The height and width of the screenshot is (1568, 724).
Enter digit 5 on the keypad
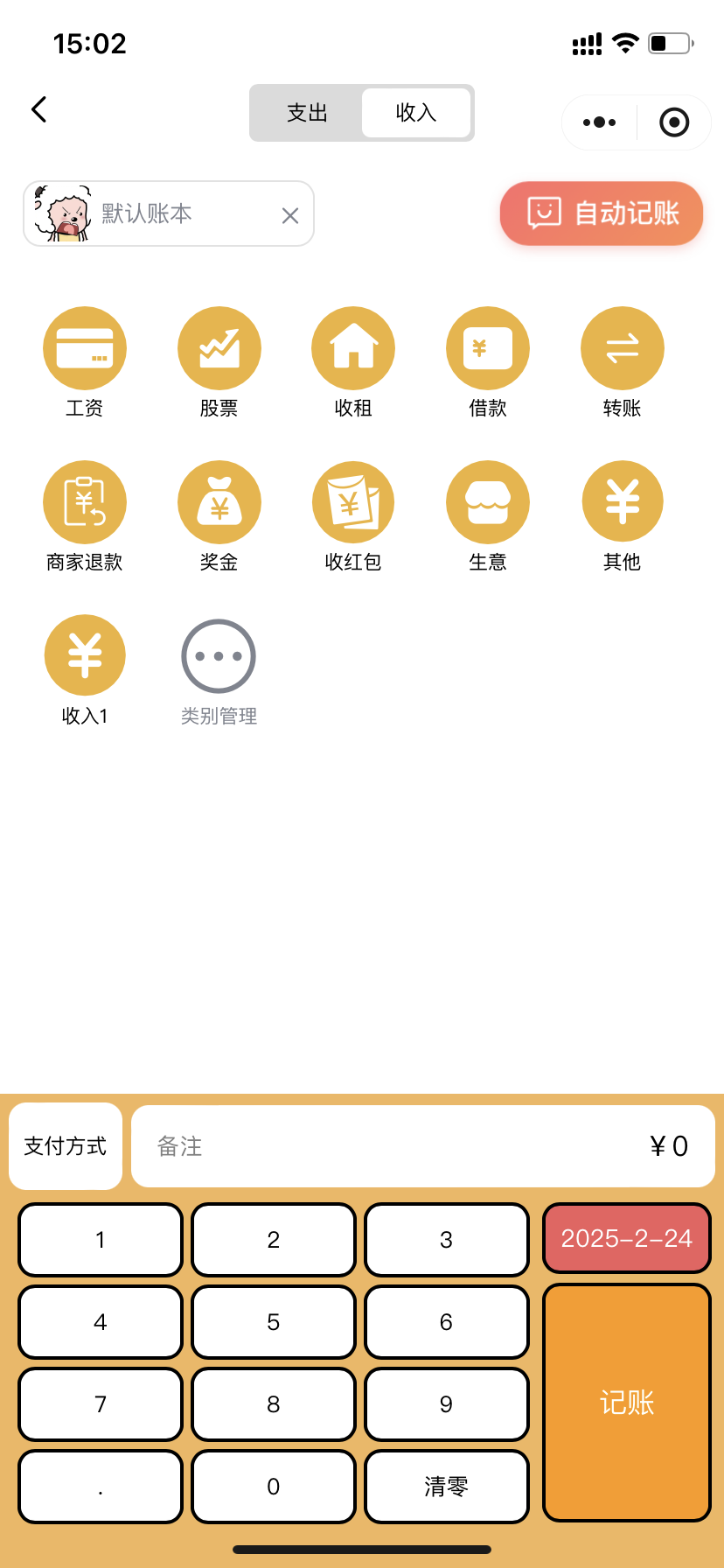tap(274, 1322)
